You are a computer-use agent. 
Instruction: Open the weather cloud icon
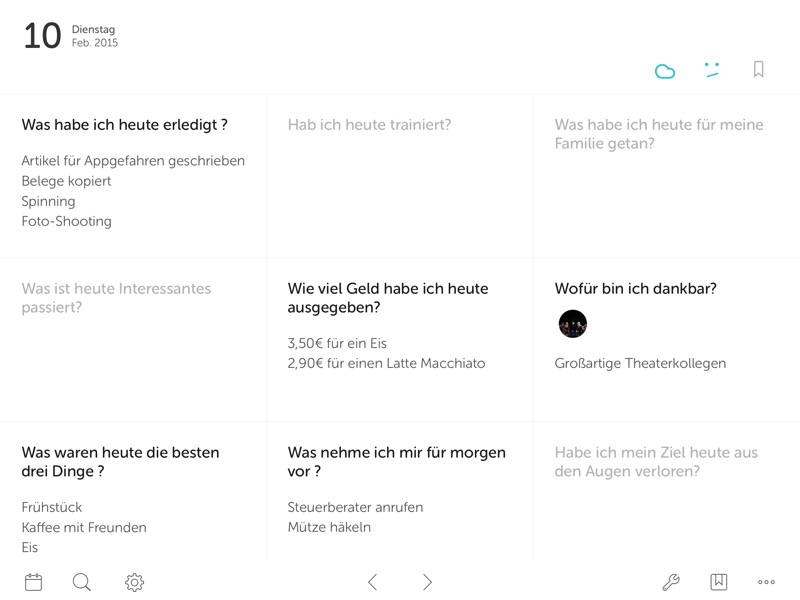tap(665, 71)
